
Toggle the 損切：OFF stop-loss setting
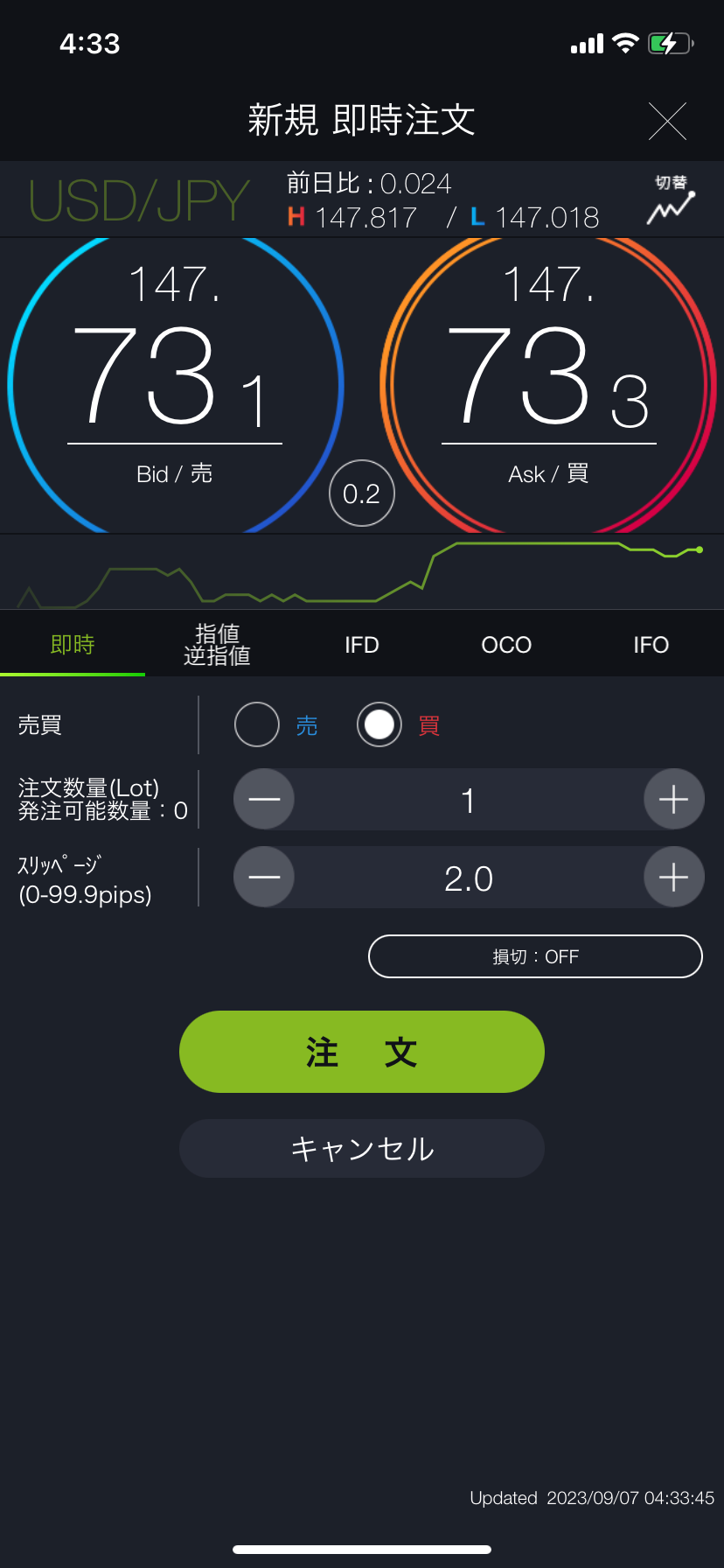point(535,956)
